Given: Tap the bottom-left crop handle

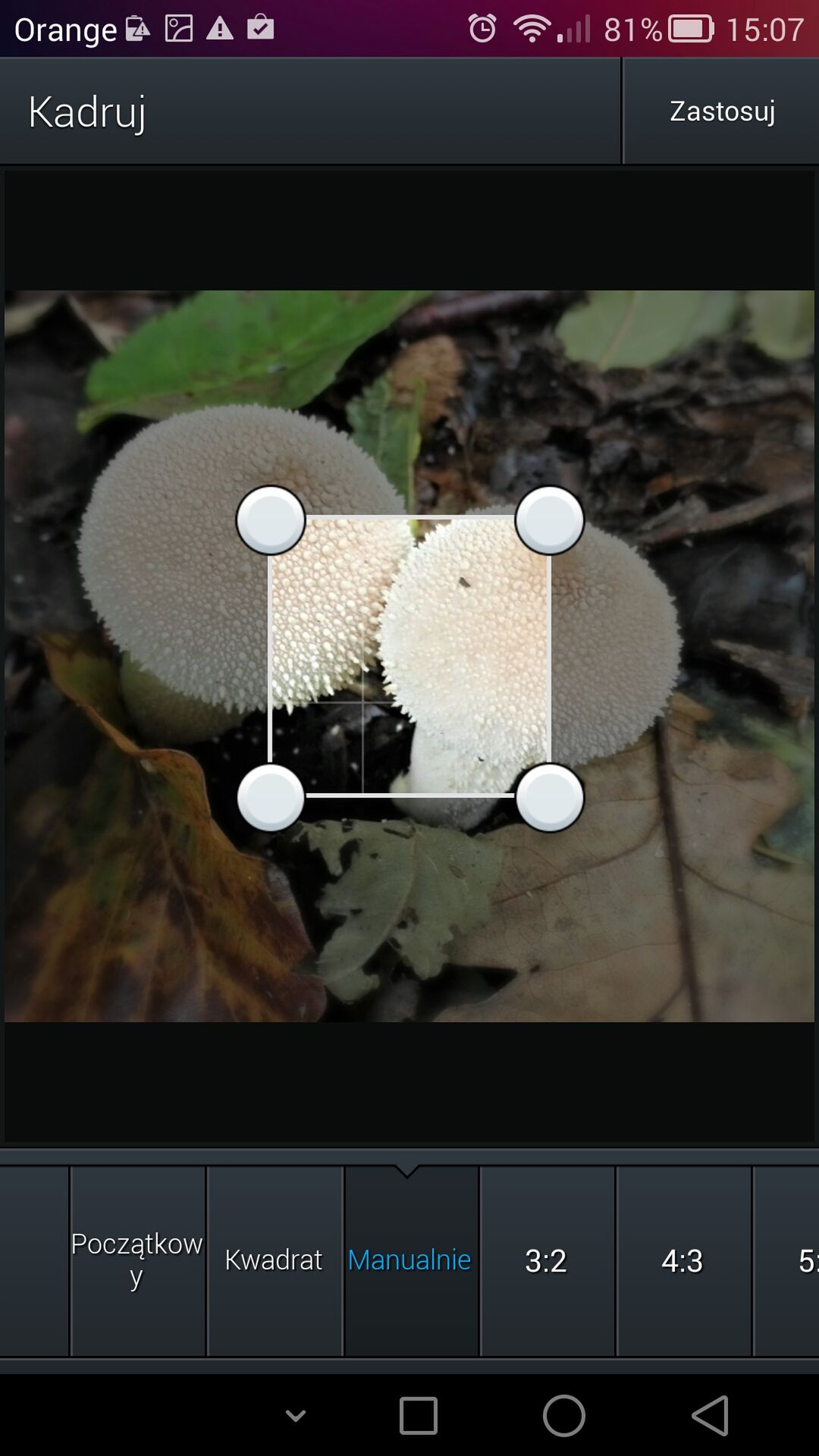Looking at the screenshot, I should 271,798.
